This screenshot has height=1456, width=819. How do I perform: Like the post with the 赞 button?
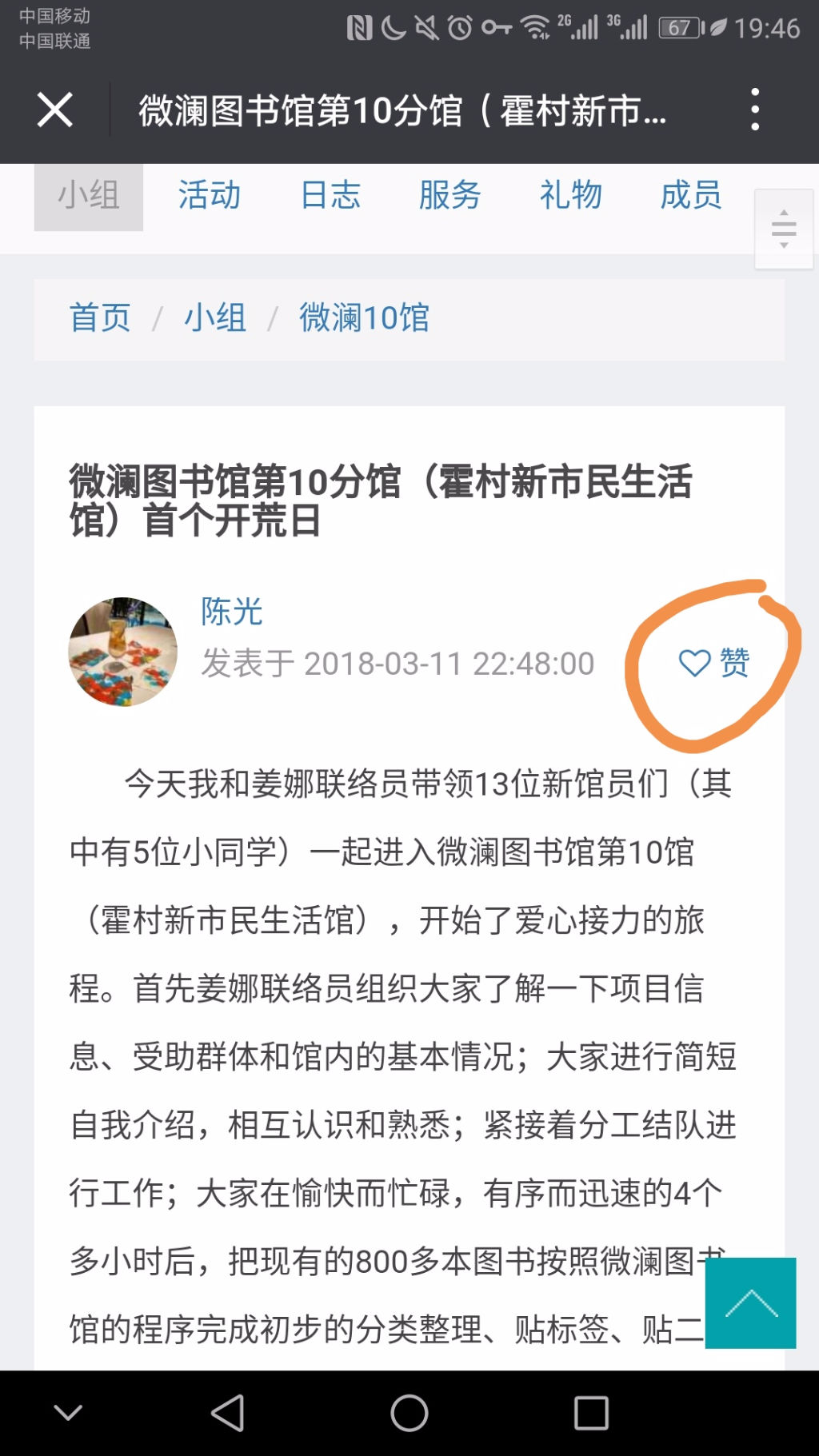(x=713, y=663)
